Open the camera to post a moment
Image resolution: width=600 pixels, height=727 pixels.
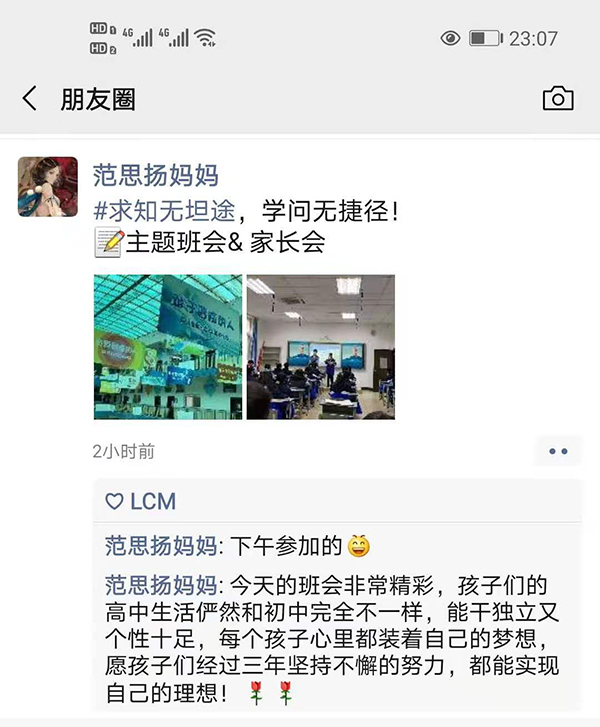(558, 98)
